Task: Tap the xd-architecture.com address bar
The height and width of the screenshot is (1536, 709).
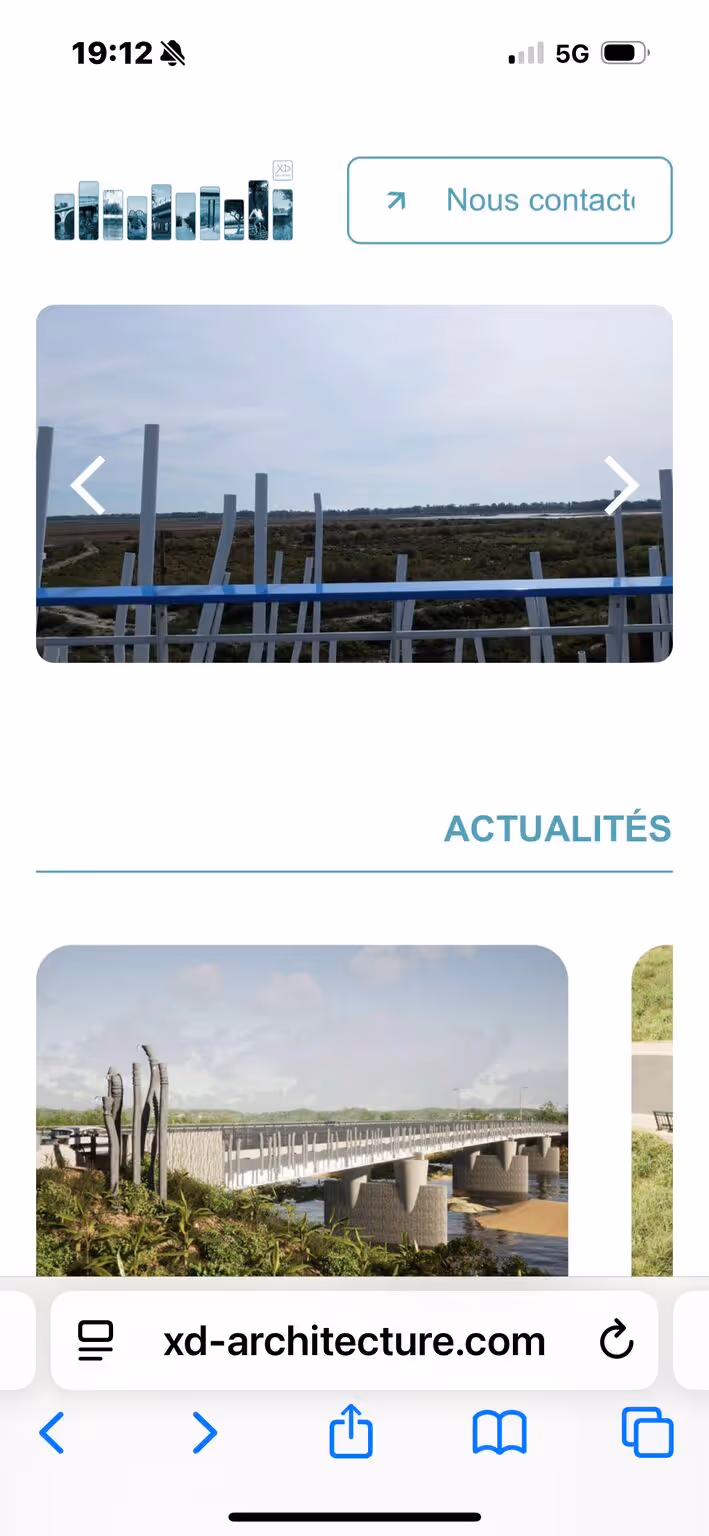Action: tap(354, 1341)
